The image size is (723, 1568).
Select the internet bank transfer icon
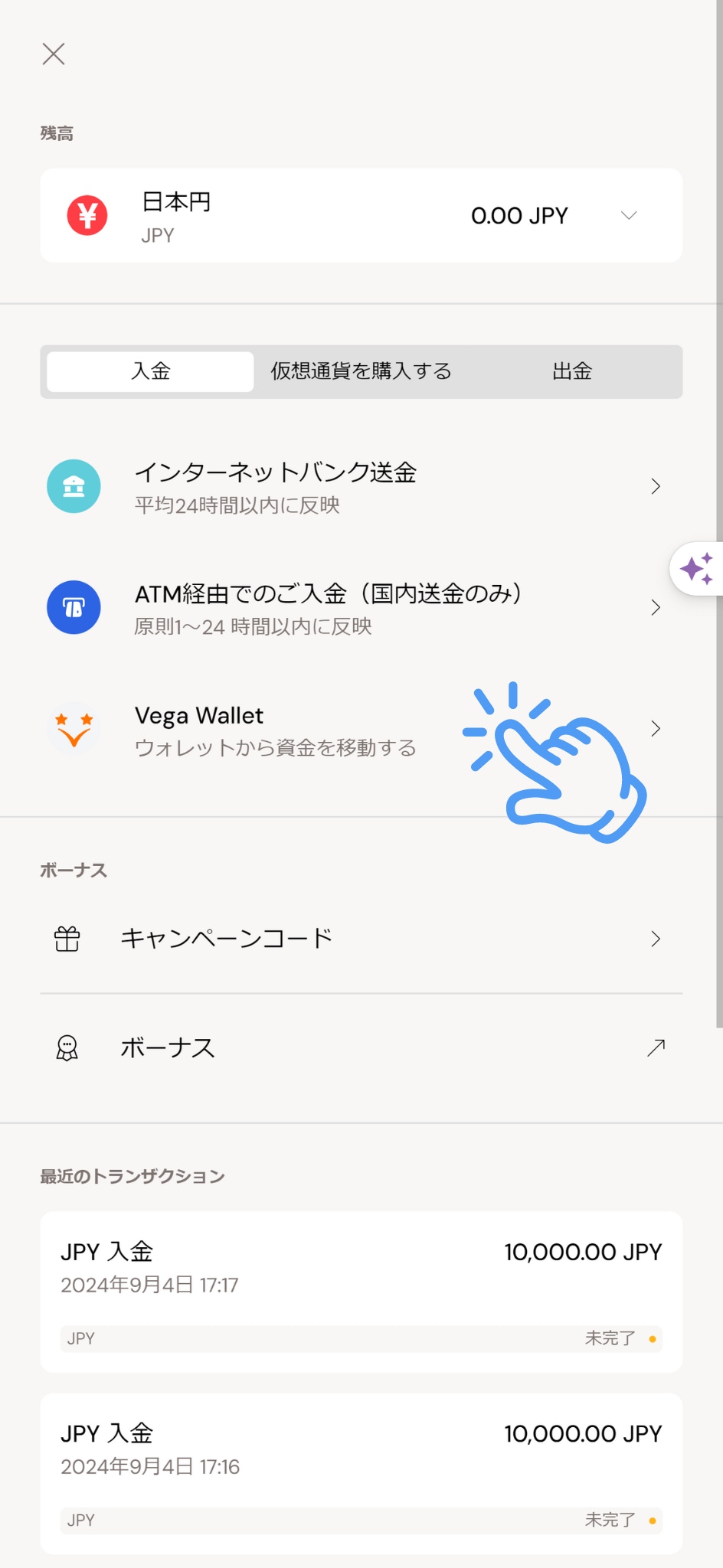(x=74, y=485)
